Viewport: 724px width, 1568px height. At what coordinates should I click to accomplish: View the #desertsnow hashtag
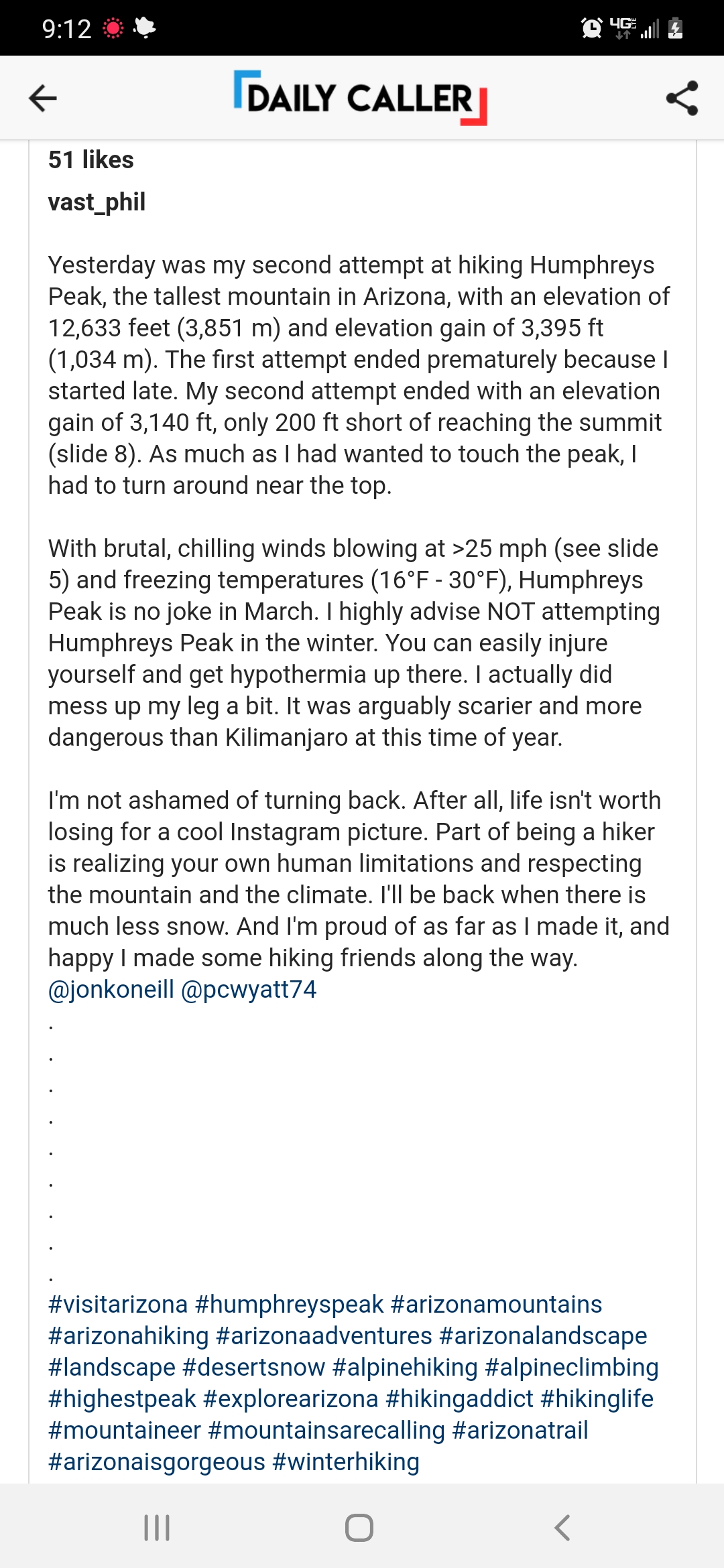coord(253,1367)
